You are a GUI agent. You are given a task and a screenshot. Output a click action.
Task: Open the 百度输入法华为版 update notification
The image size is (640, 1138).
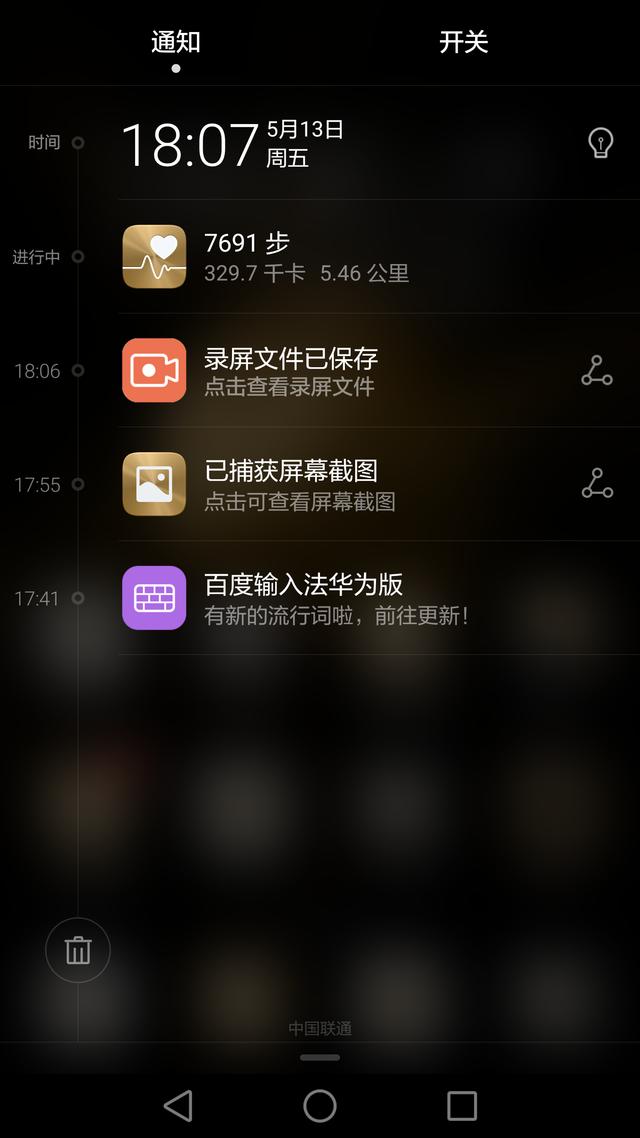point(379,598)
